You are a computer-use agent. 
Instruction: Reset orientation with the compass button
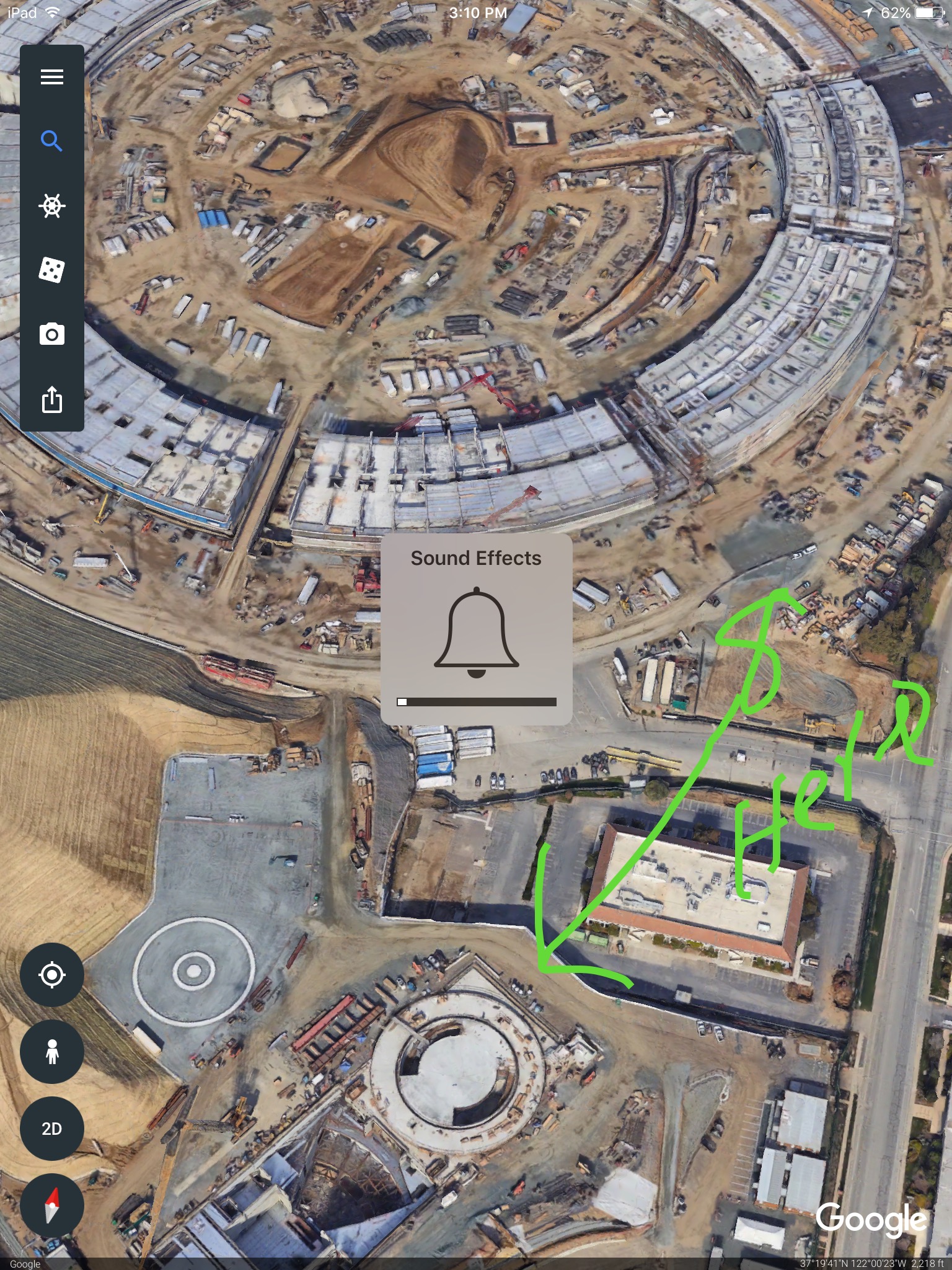pos(52,1206)
